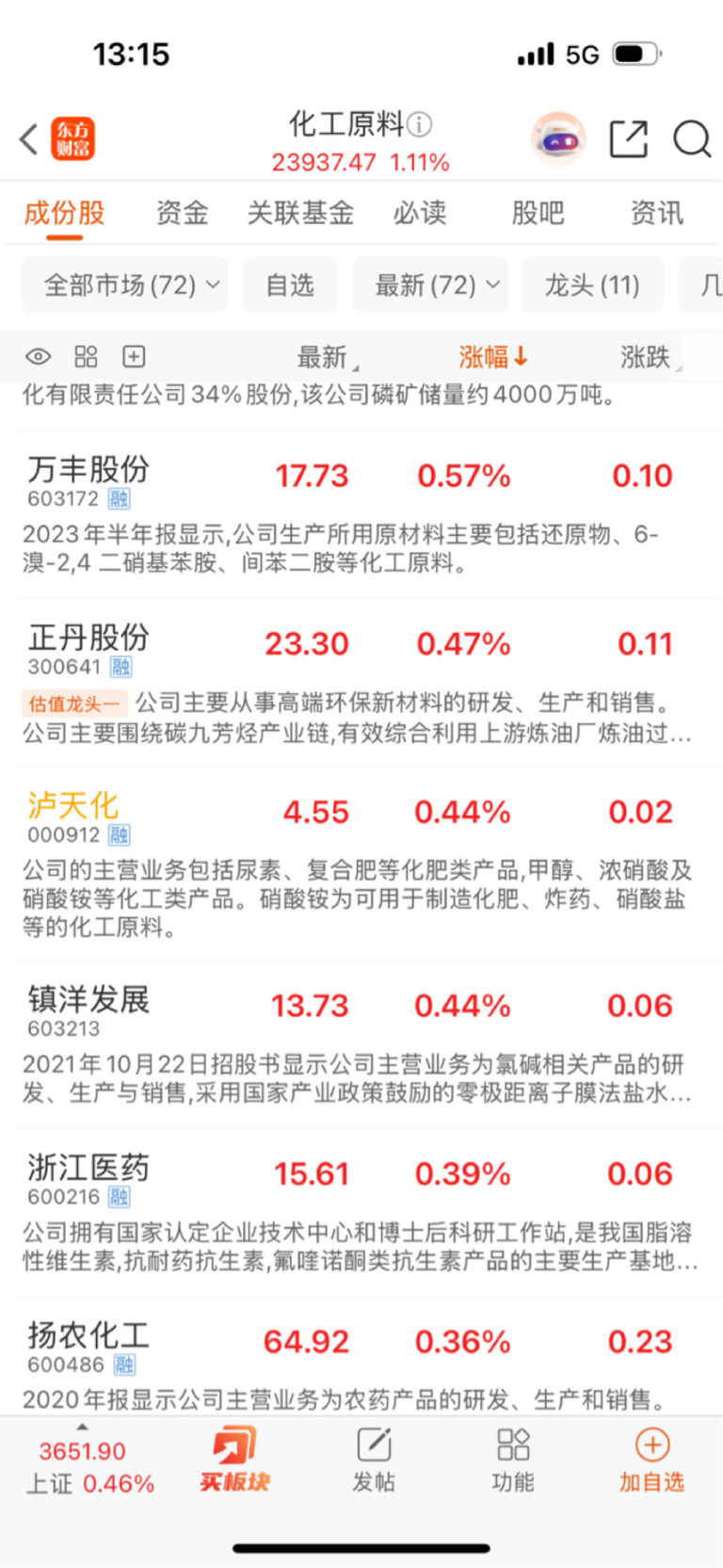Switch to the 资金 tab

click(x=182, y=213)
